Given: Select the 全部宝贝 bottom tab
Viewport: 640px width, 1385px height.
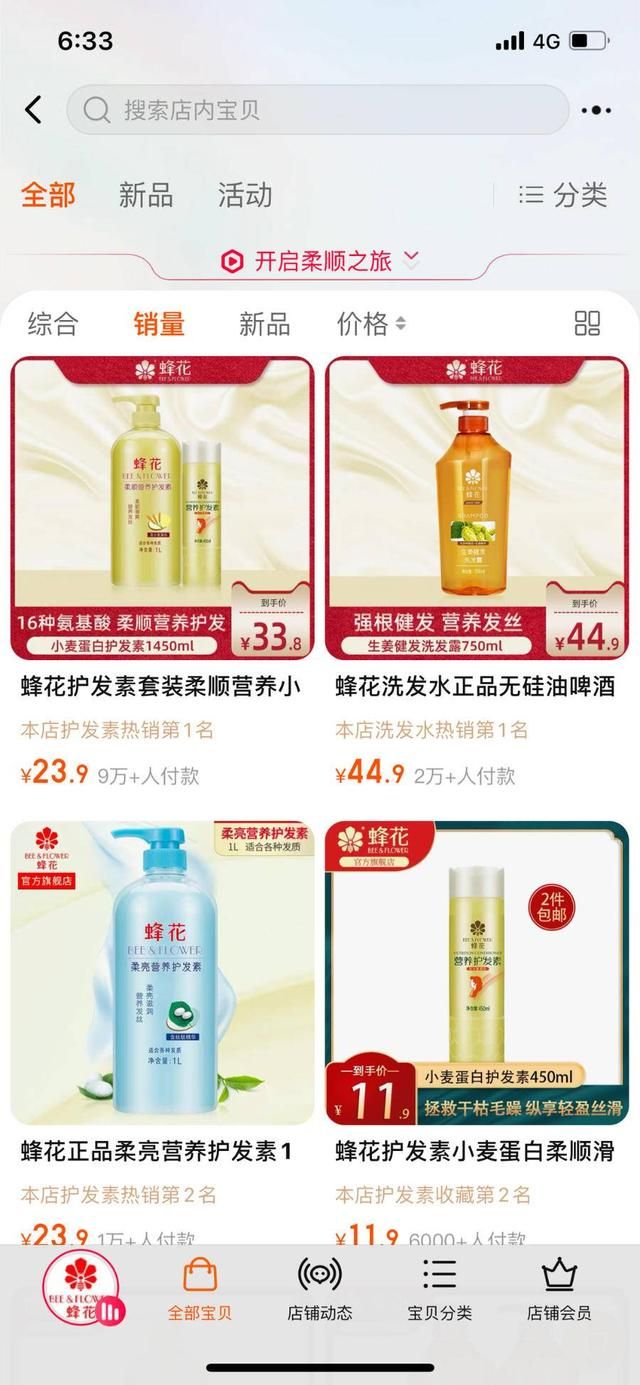Looking at the screenshot, I should coord(200,1289).
